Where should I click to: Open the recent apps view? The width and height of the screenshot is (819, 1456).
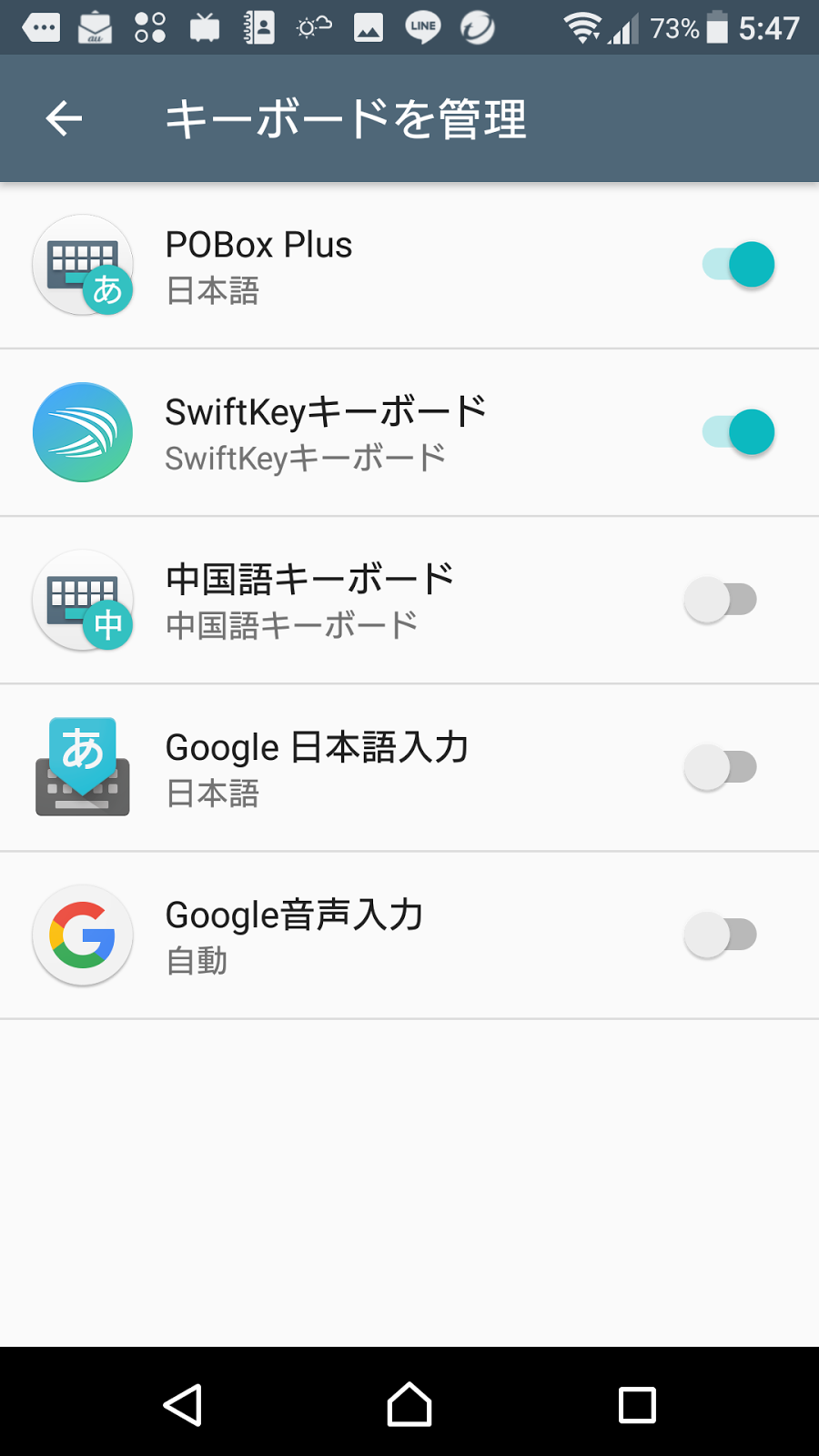pos(637,1404)
